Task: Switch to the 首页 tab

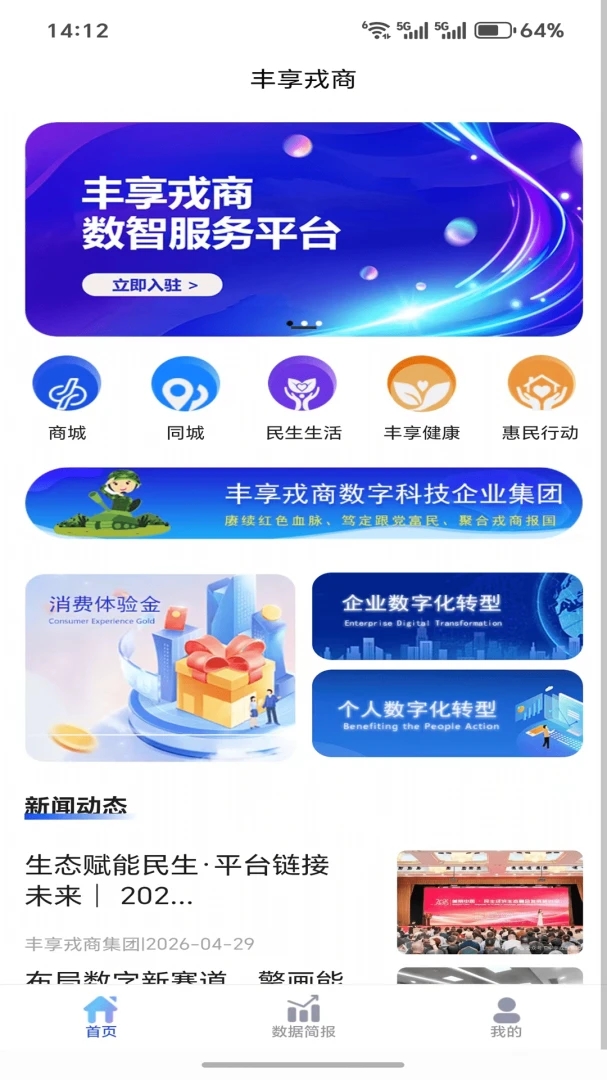Action: pyautogui.click(x=101, y=1017)
